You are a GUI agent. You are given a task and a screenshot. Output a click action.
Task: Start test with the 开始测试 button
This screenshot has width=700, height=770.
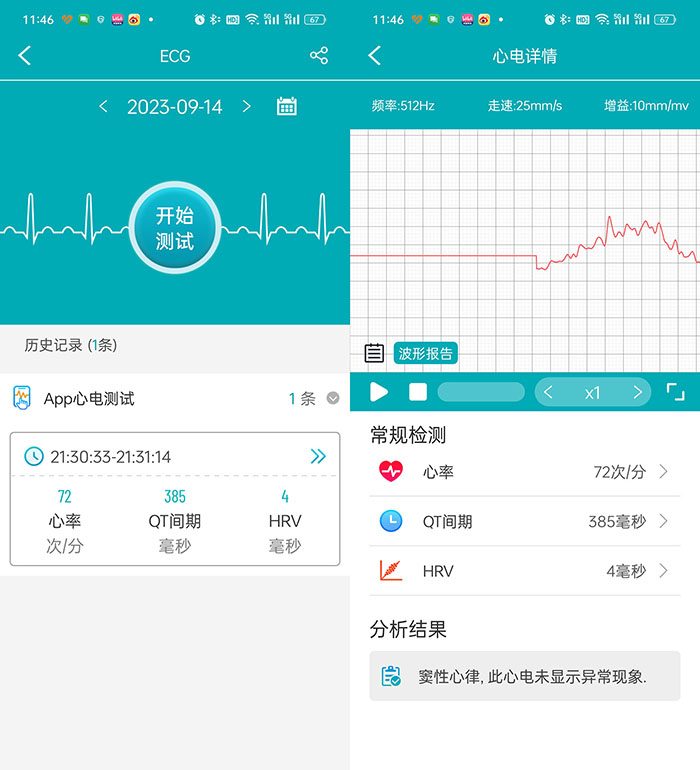coord(174,228)
